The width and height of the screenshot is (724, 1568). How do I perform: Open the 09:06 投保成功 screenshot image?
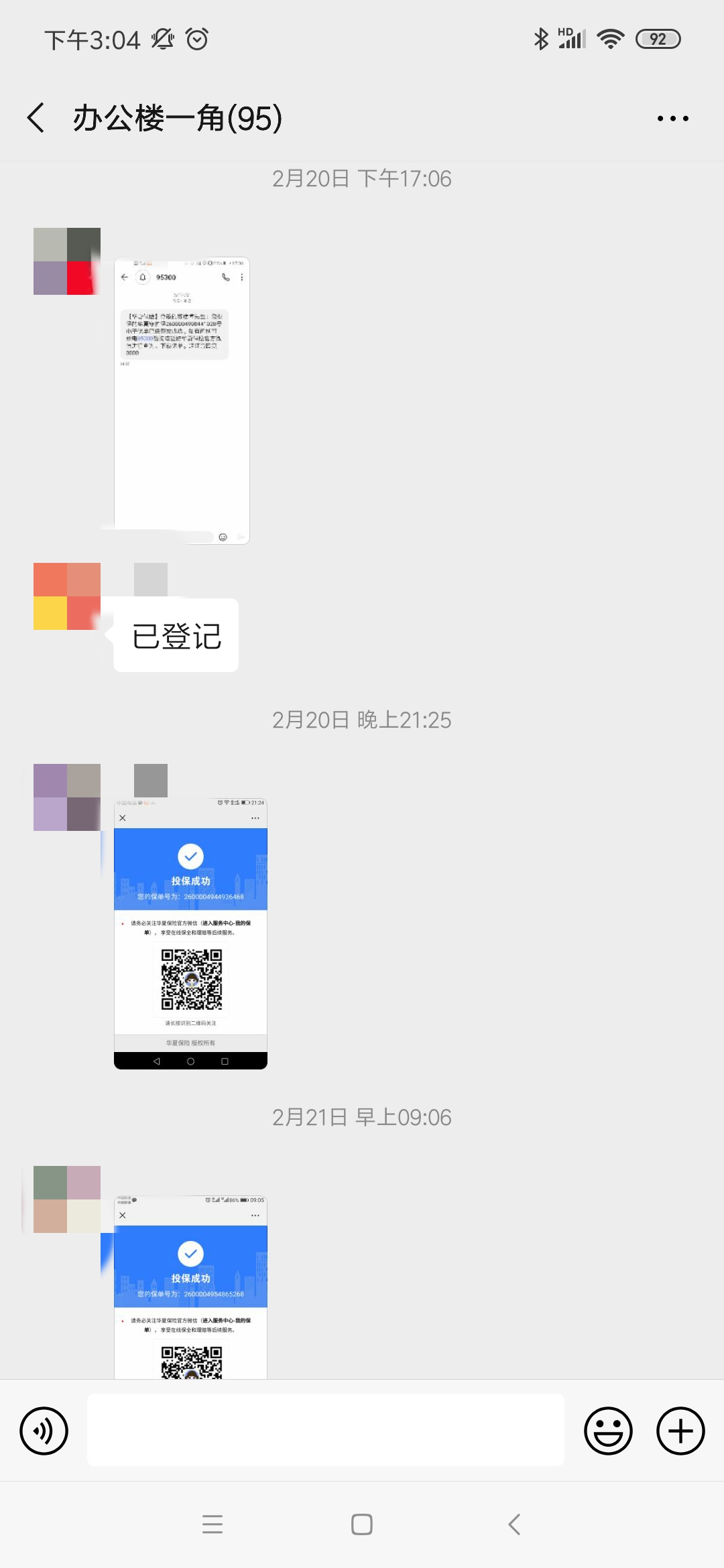(190, 1287)
